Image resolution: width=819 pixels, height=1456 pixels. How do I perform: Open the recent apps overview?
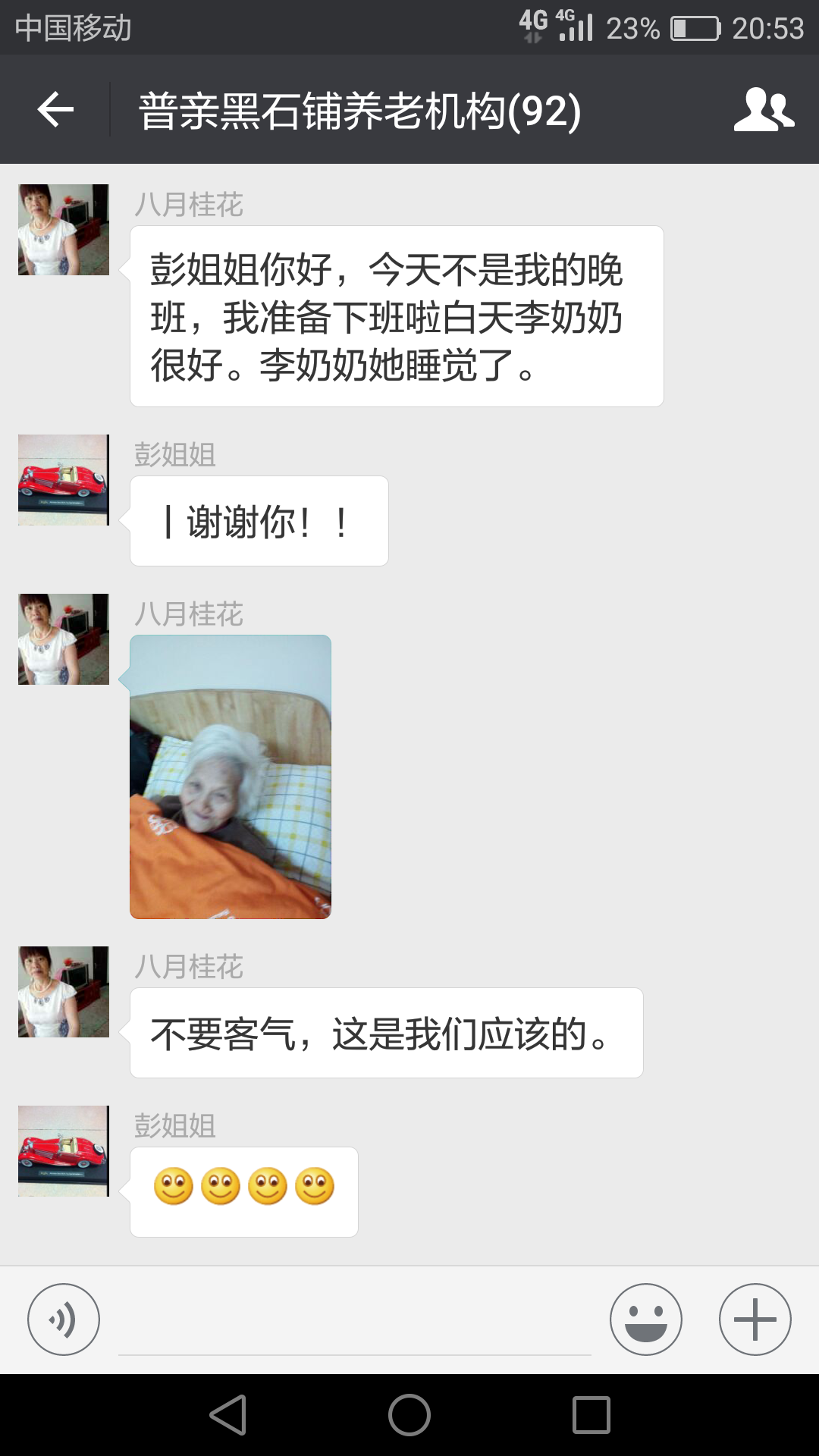coord(591,1415)
